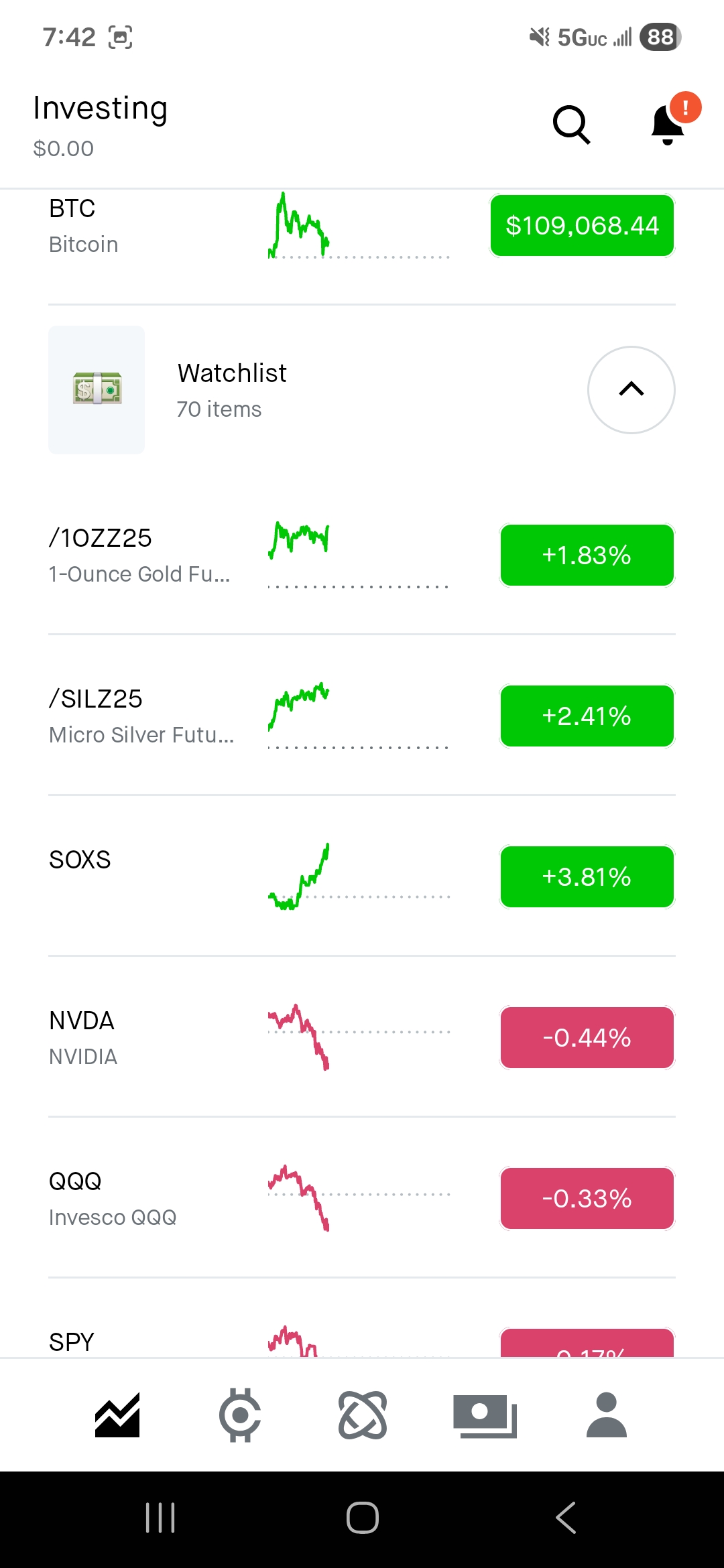Tap the -0.44% change button
Screen dimensions: 724x1568
(x=587, y=1038)
